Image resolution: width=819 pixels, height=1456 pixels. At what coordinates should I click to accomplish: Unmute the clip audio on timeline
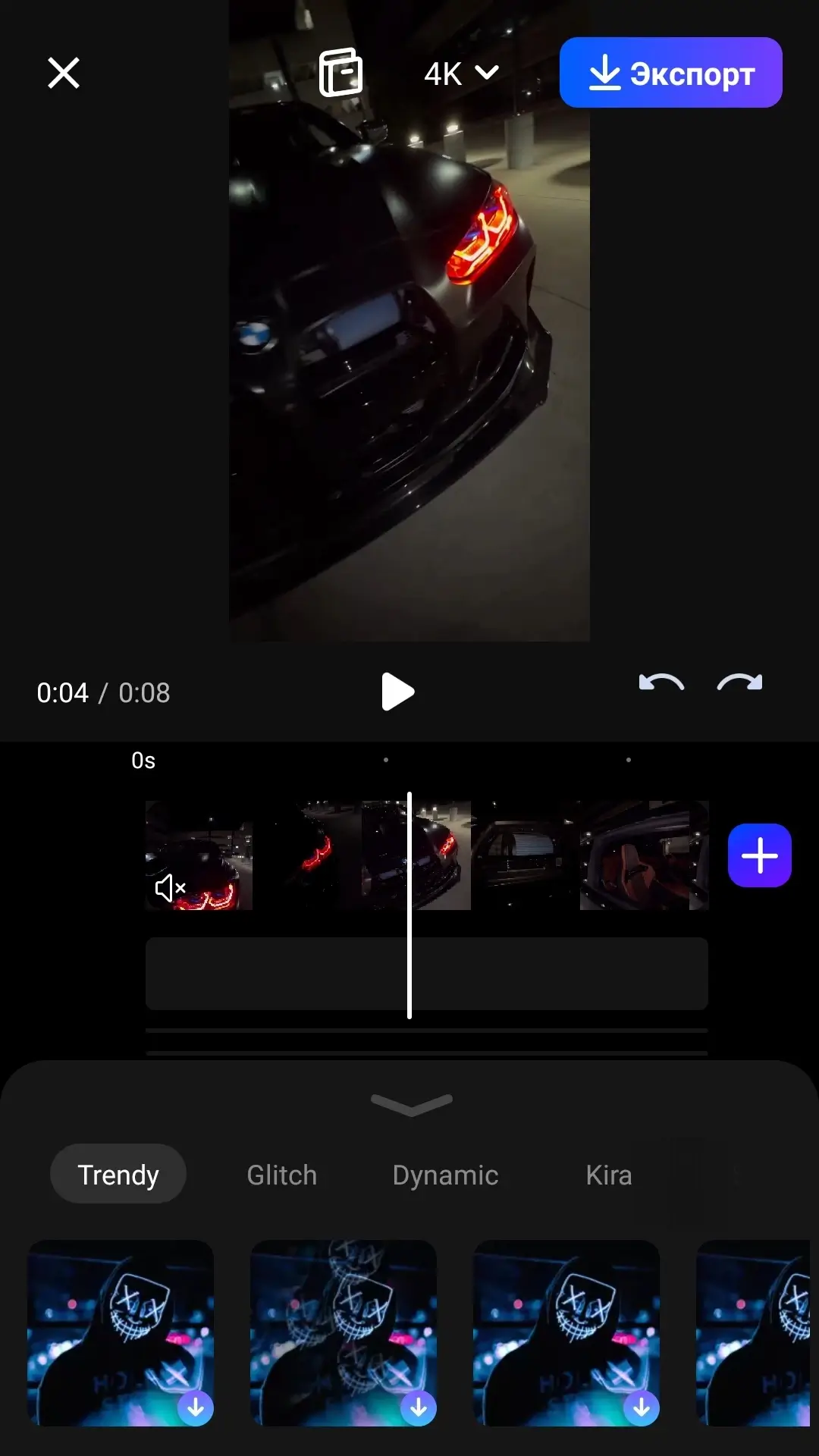click(170, 887)
